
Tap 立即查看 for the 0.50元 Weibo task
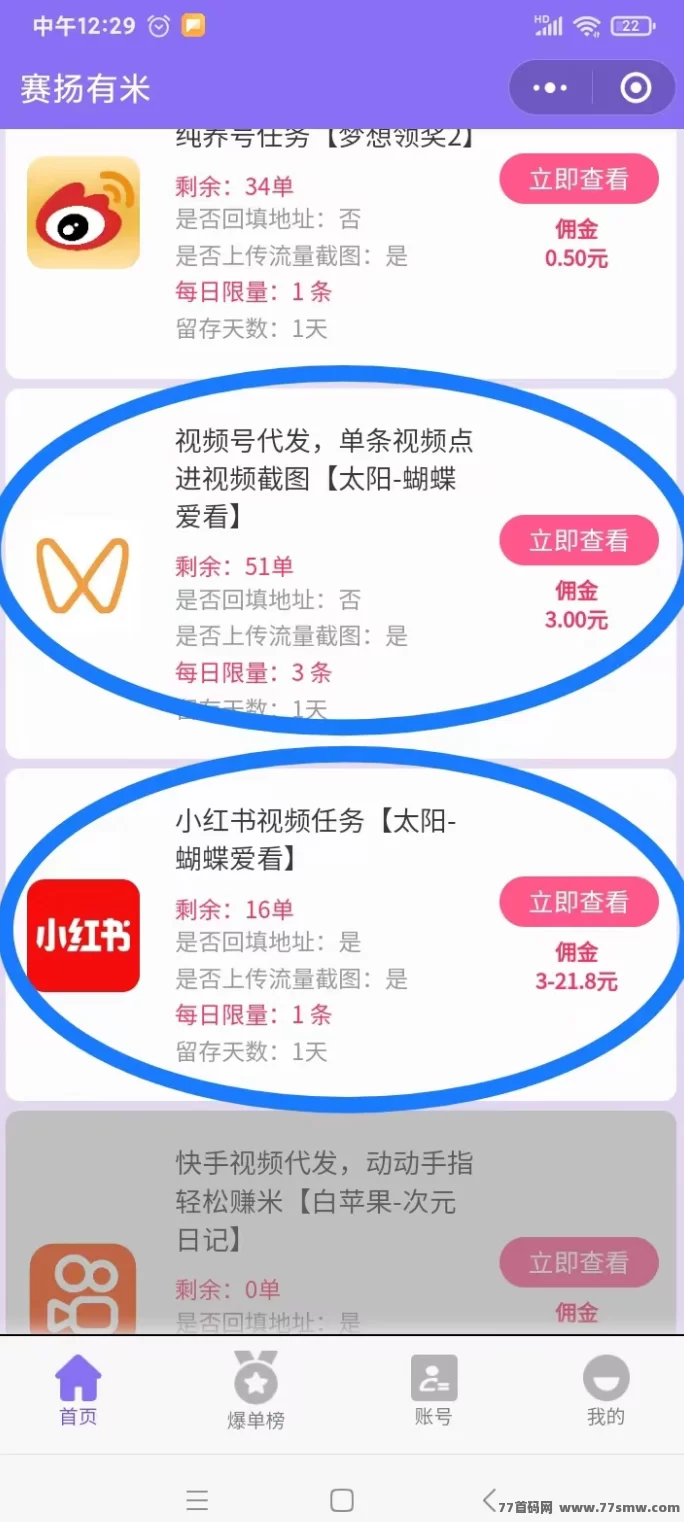[579, 180]
